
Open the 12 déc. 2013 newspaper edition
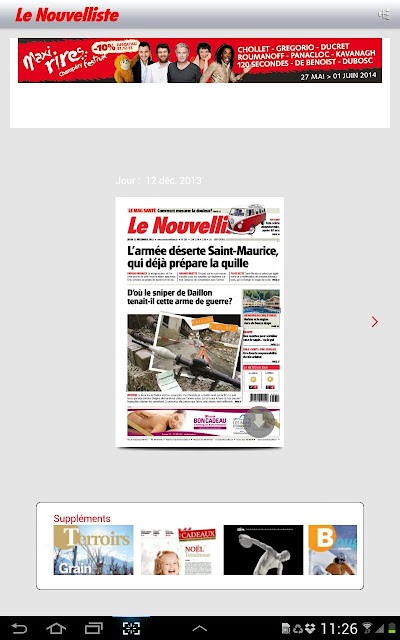(200, 322)
